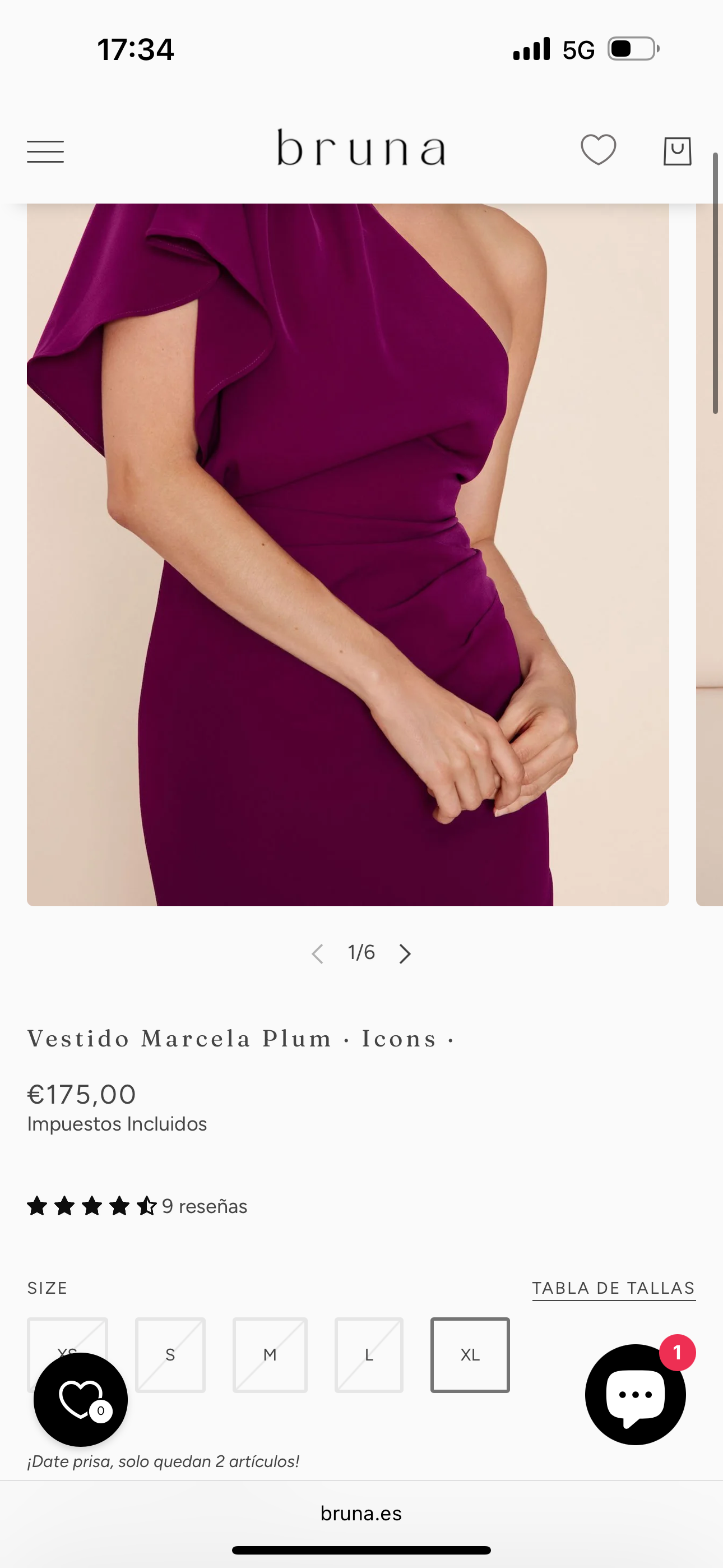Advance to the next product photo arrow
This screenshot has width=723, height=1568.
coord(405,953)
